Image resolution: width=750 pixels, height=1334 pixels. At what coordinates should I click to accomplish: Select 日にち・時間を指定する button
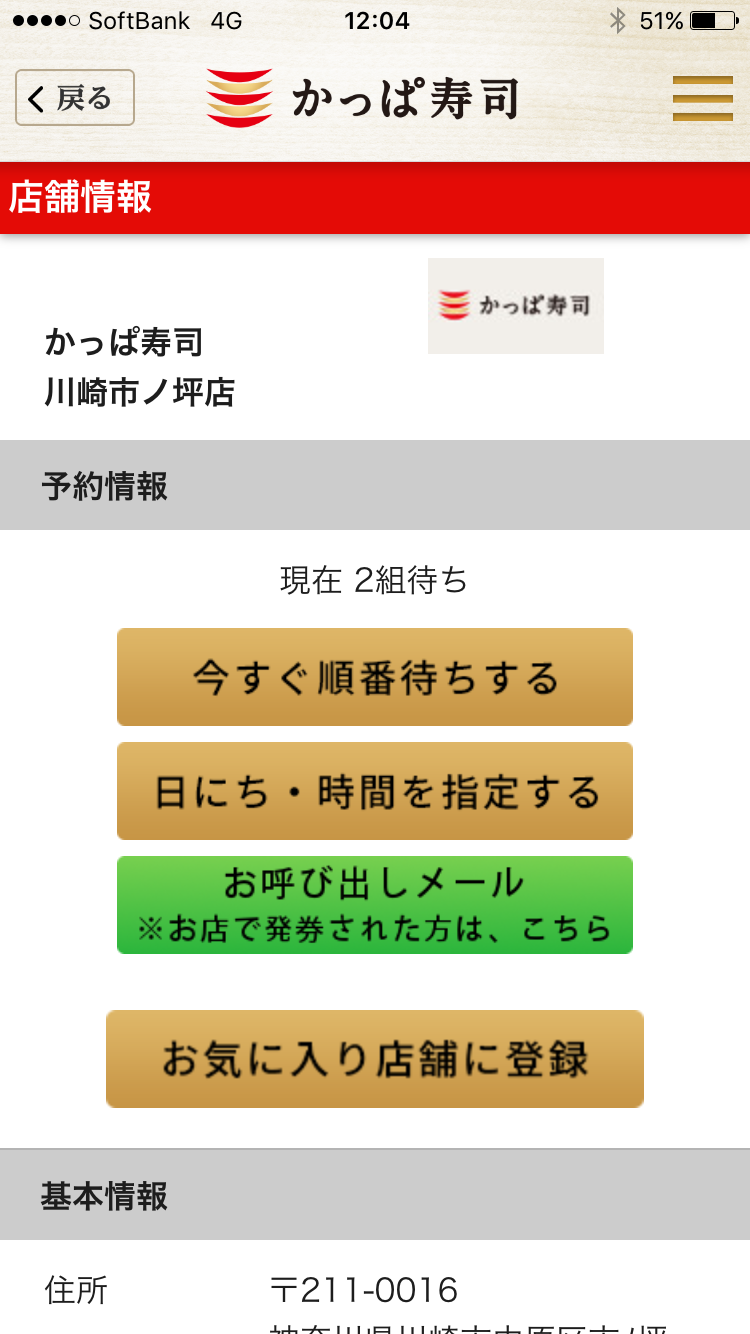point(375,791)
